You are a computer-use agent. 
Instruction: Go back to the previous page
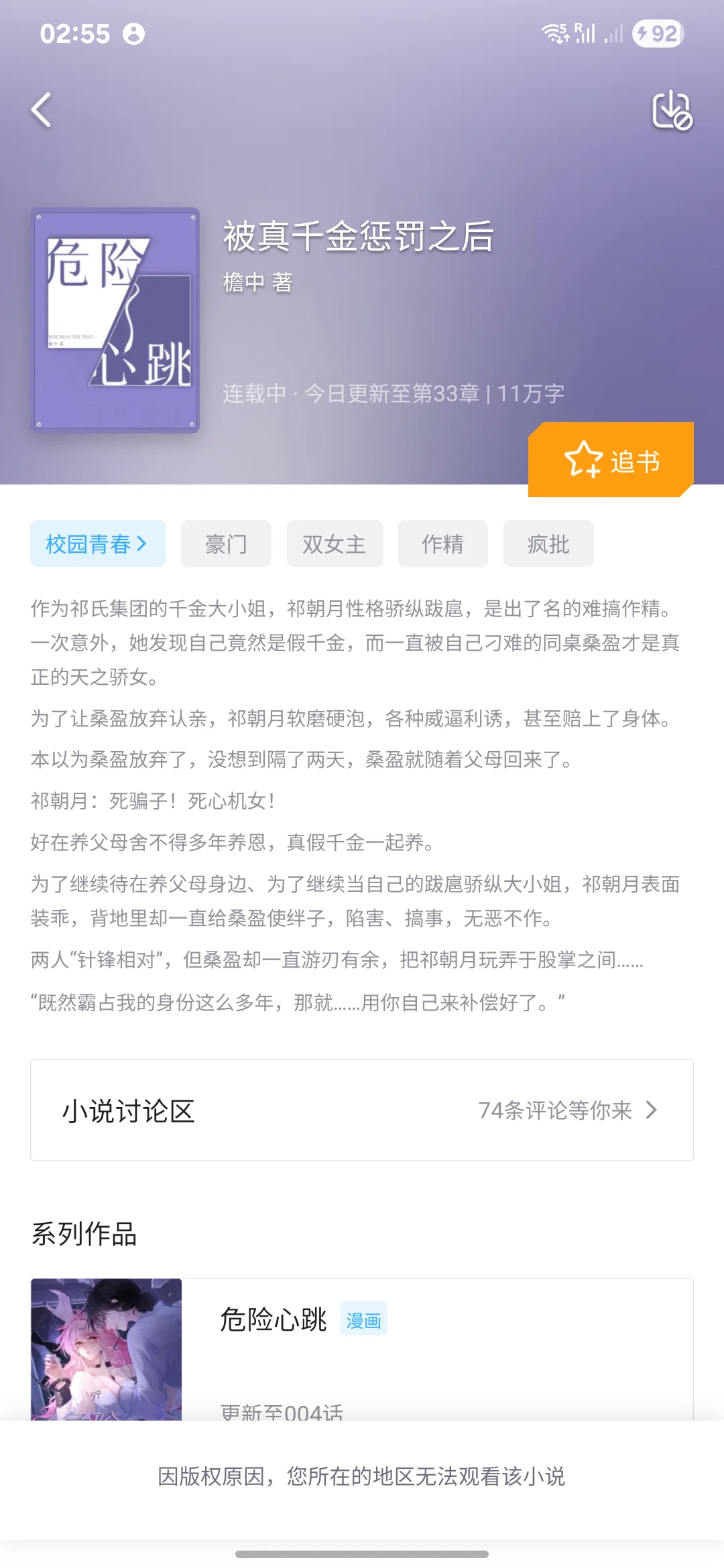pos(42,110)
